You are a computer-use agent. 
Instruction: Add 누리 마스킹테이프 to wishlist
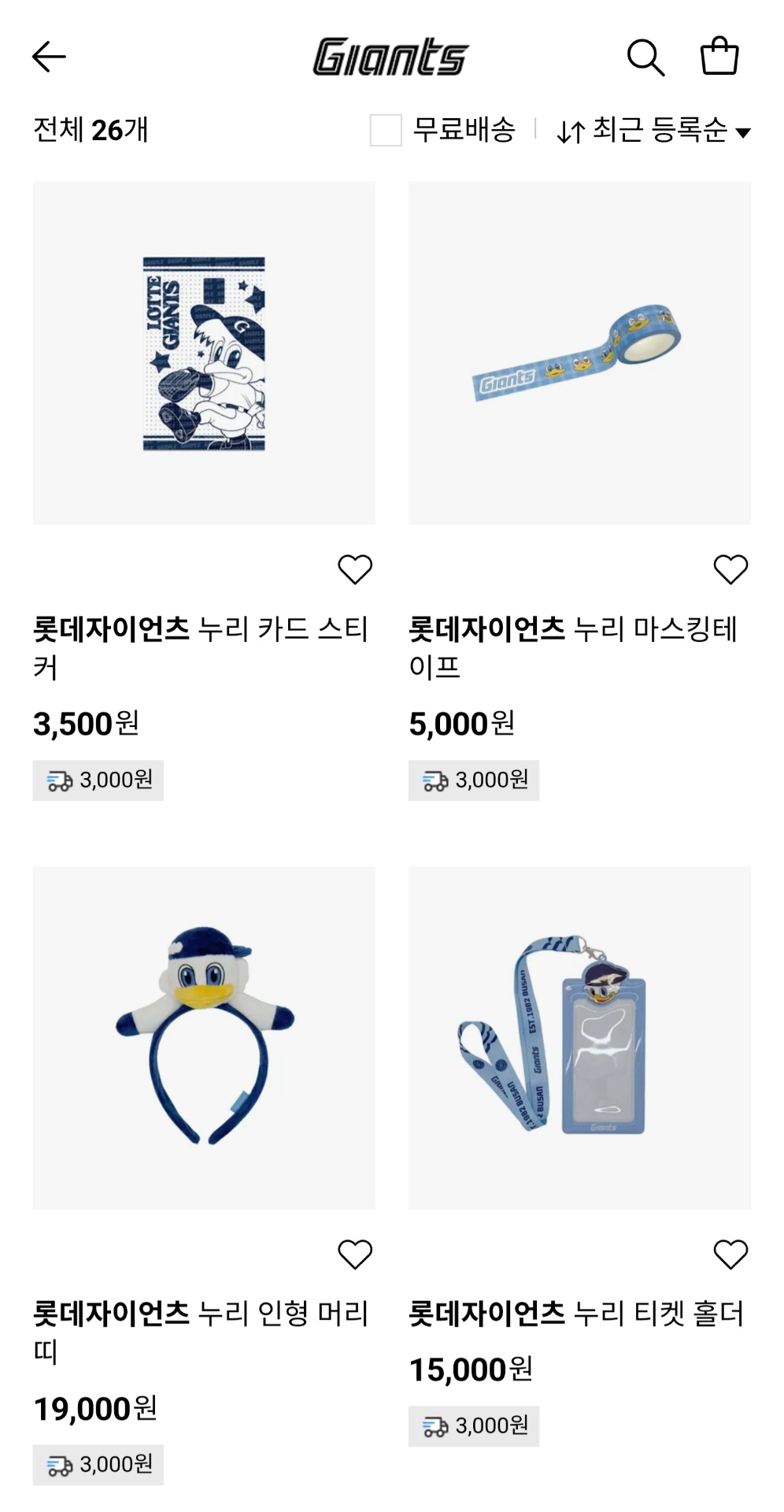730,569
